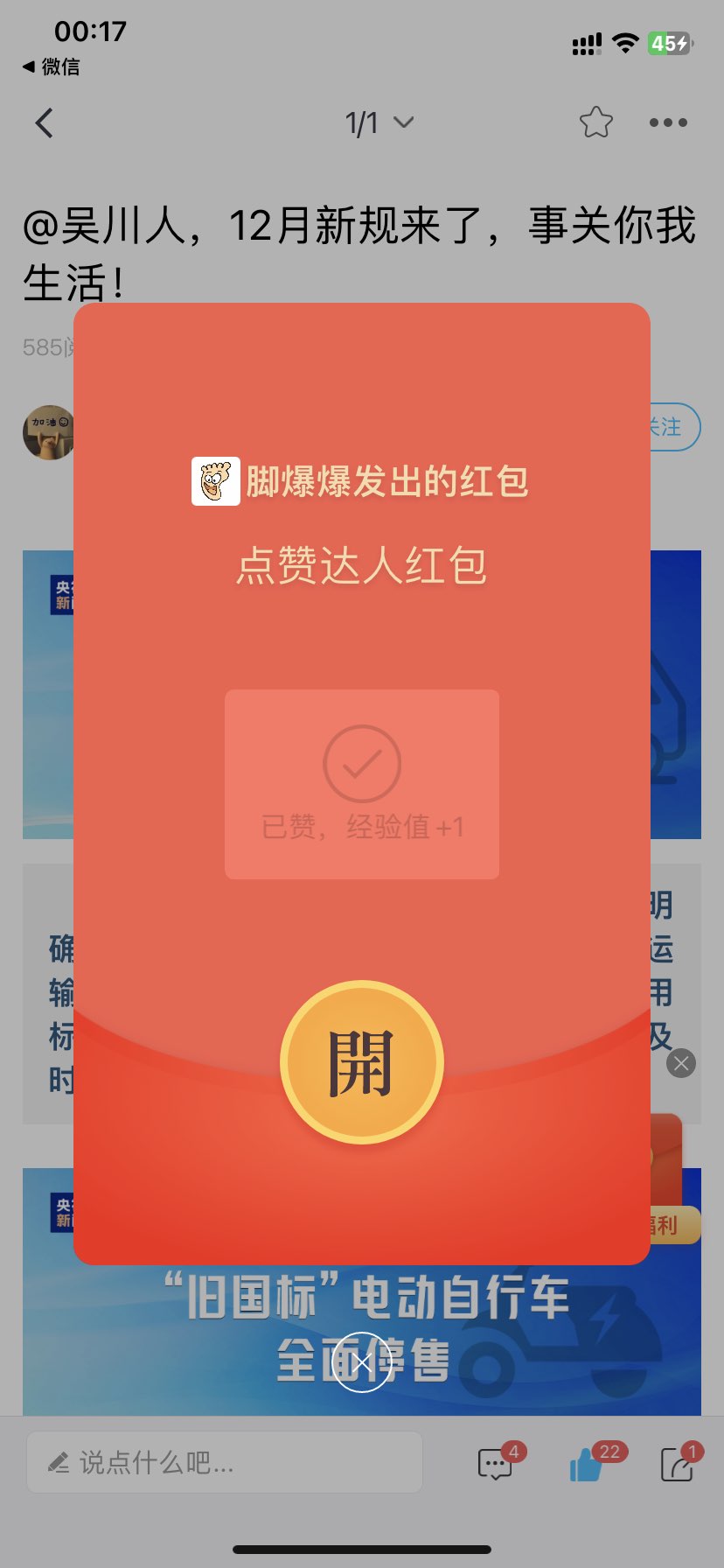
Task: Share this post
Action: [x=677, y=1463]
